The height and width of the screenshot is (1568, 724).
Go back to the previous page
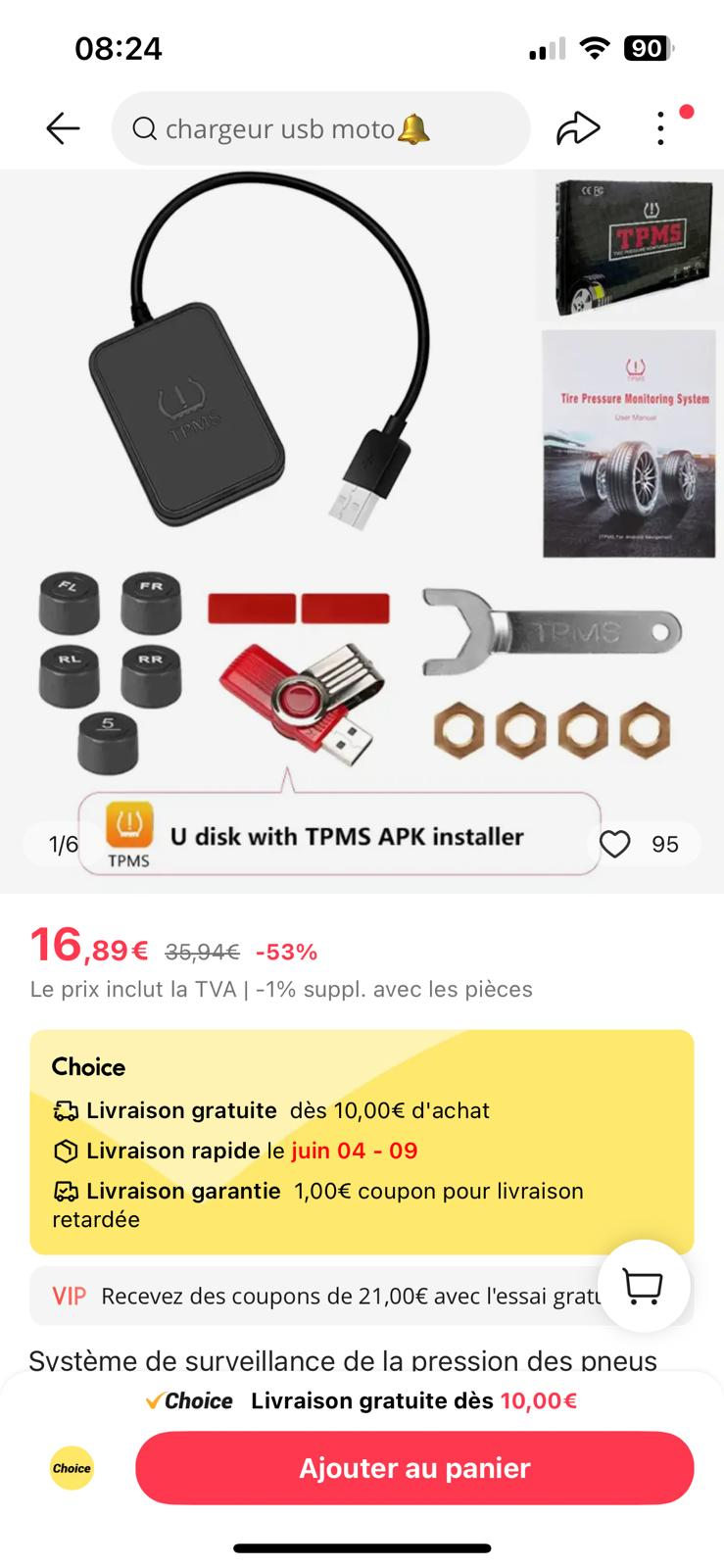click(63, 128)
